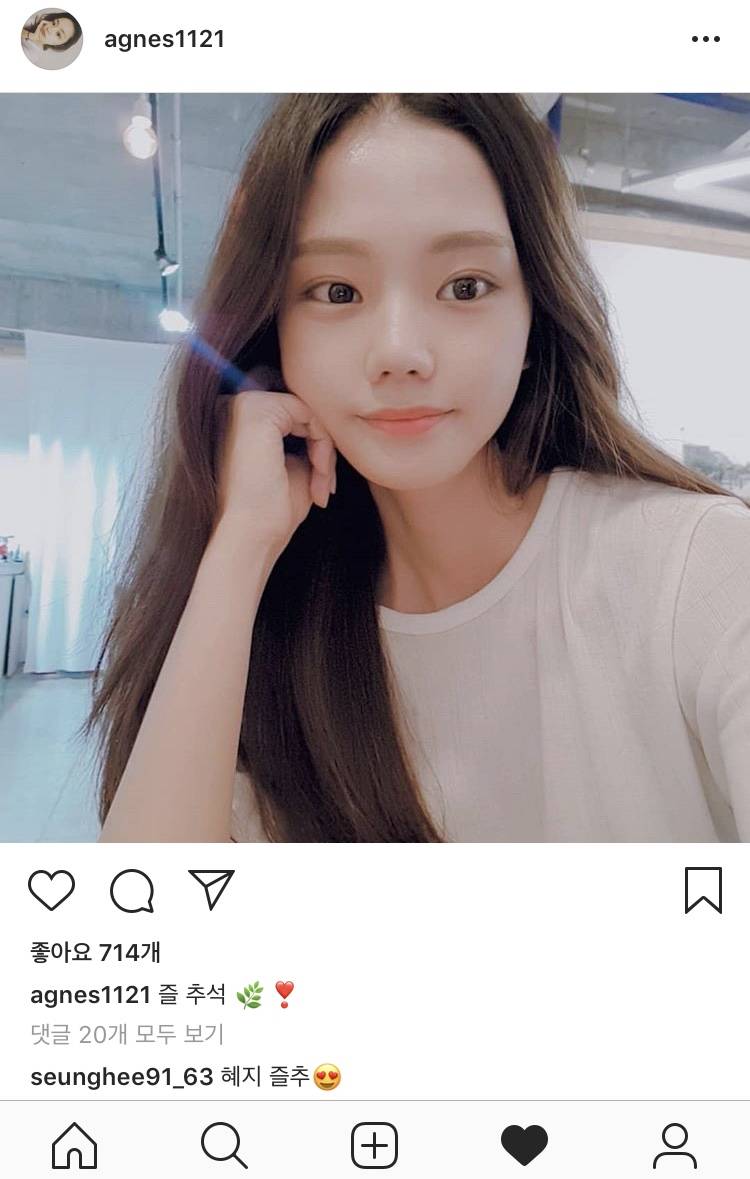The width and height of the screenshot is (750, 1179).
Task: Open your profile icon in bottom bar
Action: (676, 1145)
